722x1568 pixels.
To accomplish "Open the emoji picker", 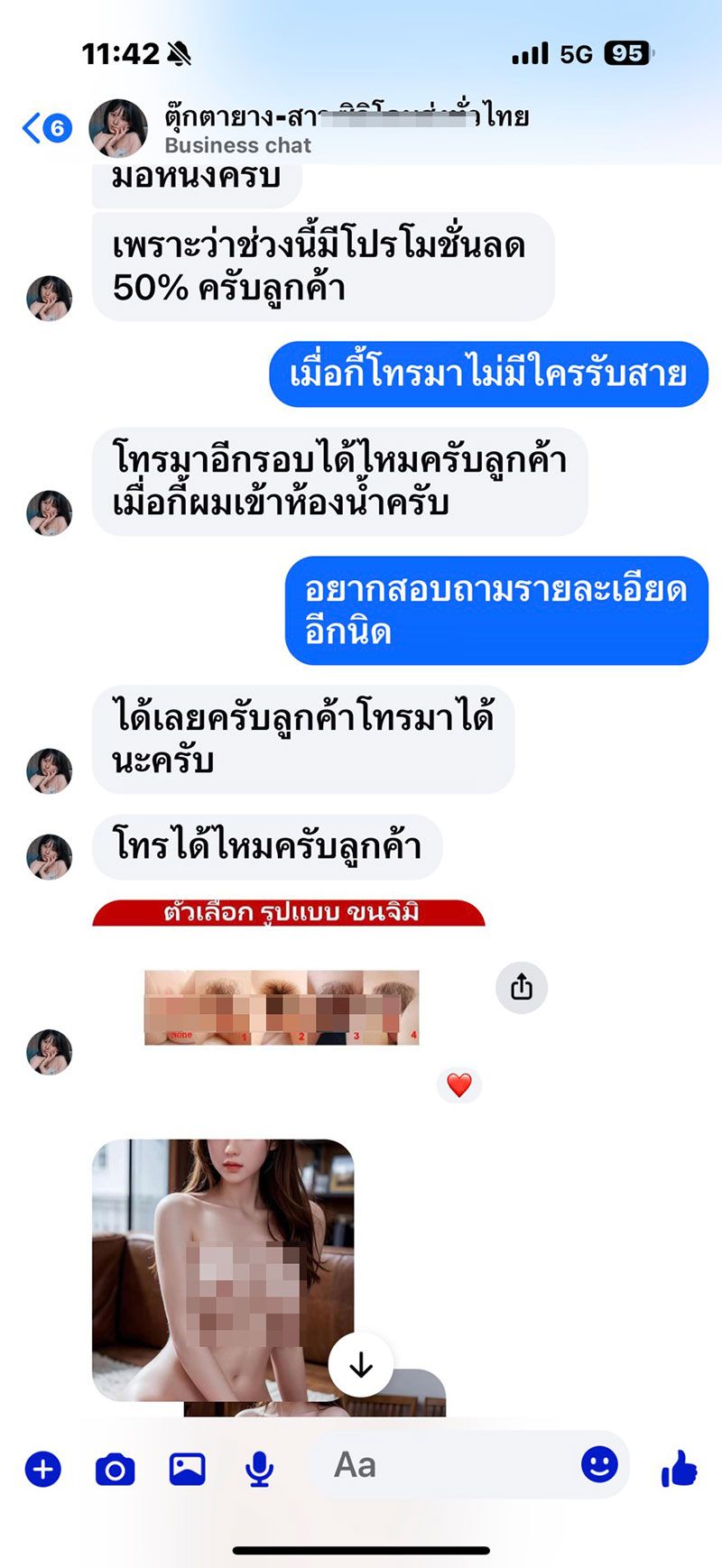I will [x=599, y=1464].
